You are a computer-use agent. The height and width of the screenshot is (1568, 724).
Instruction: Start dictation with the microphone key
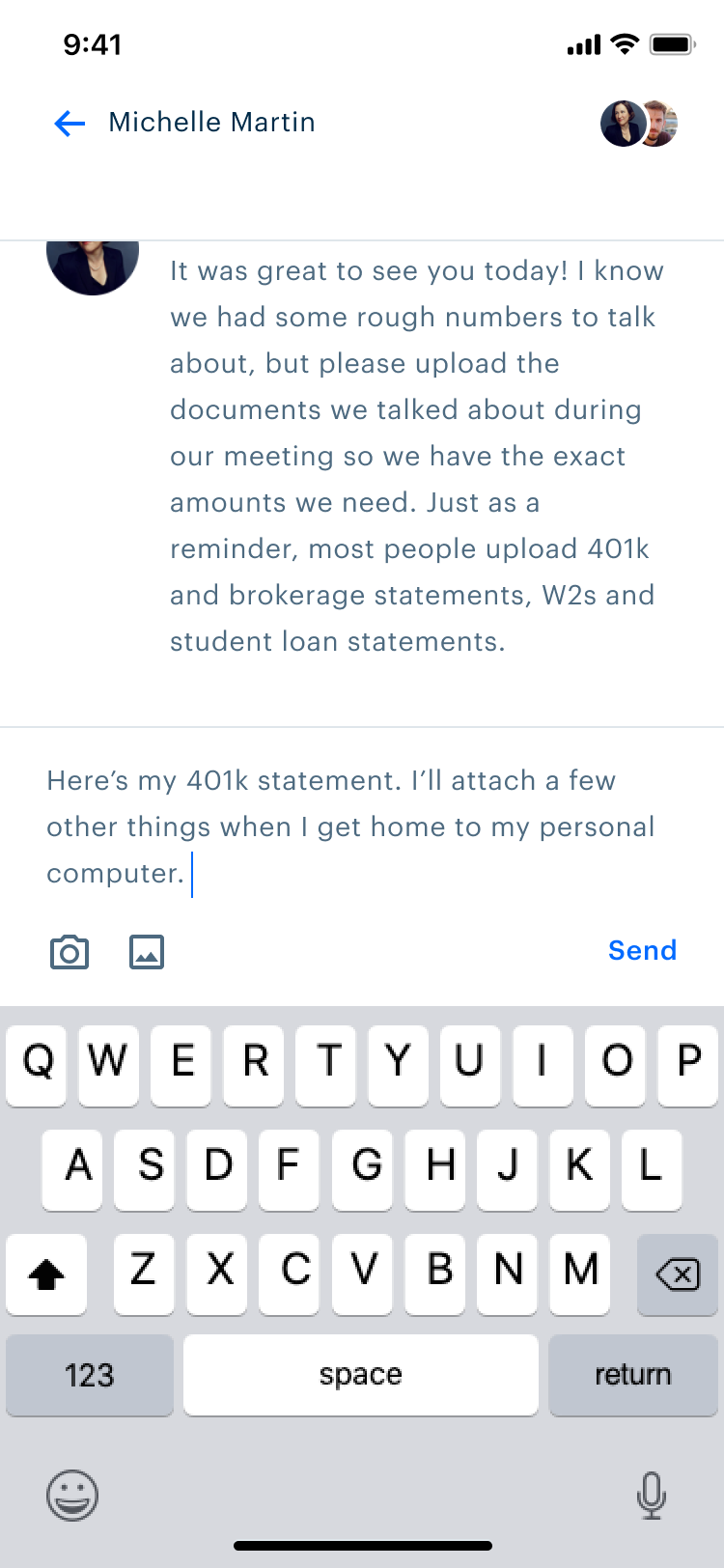pos(652,1496)
